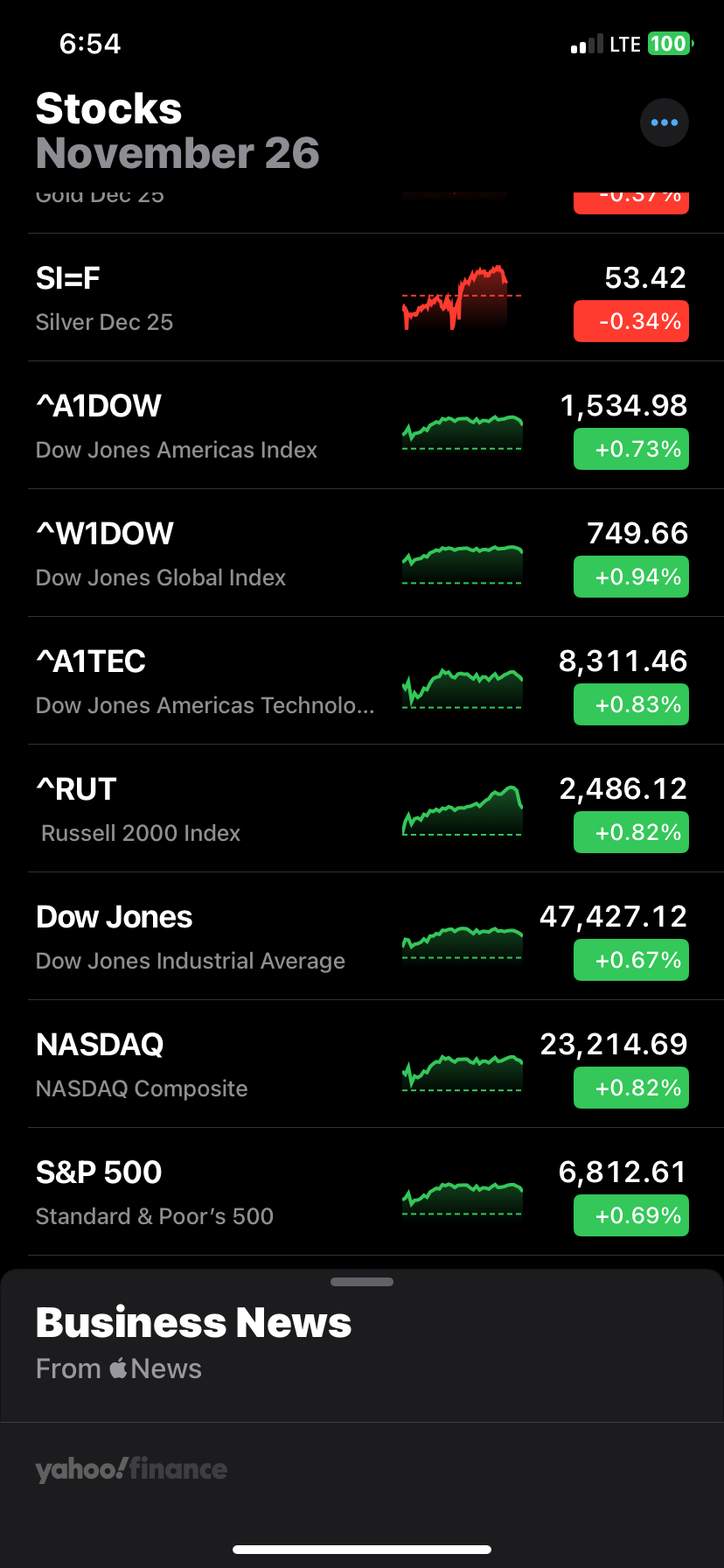Toggle the +0.69% change badge for S&P 500

630,1215
